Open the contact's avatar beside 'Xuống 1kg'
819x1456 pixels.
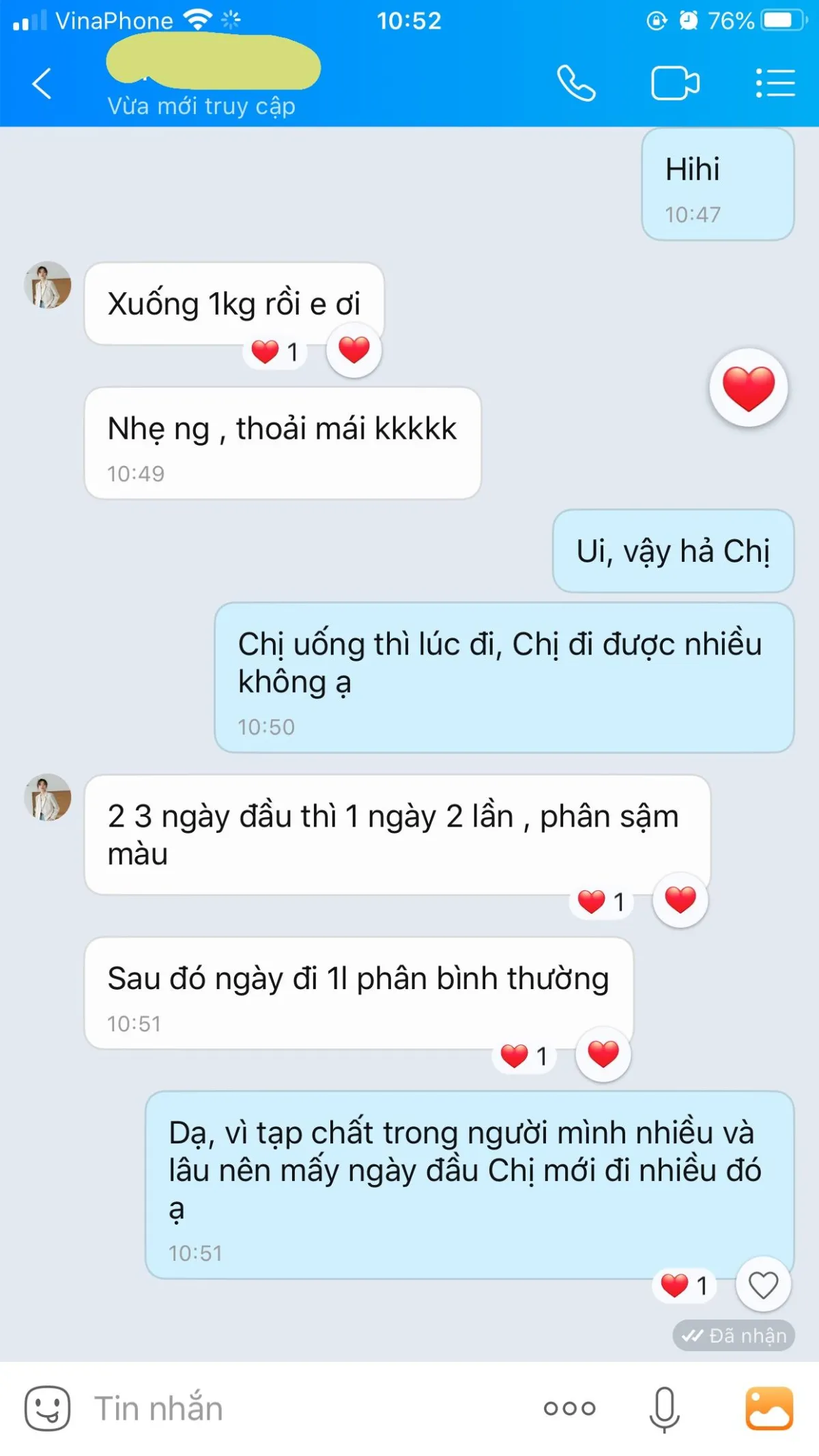[48, 285]
